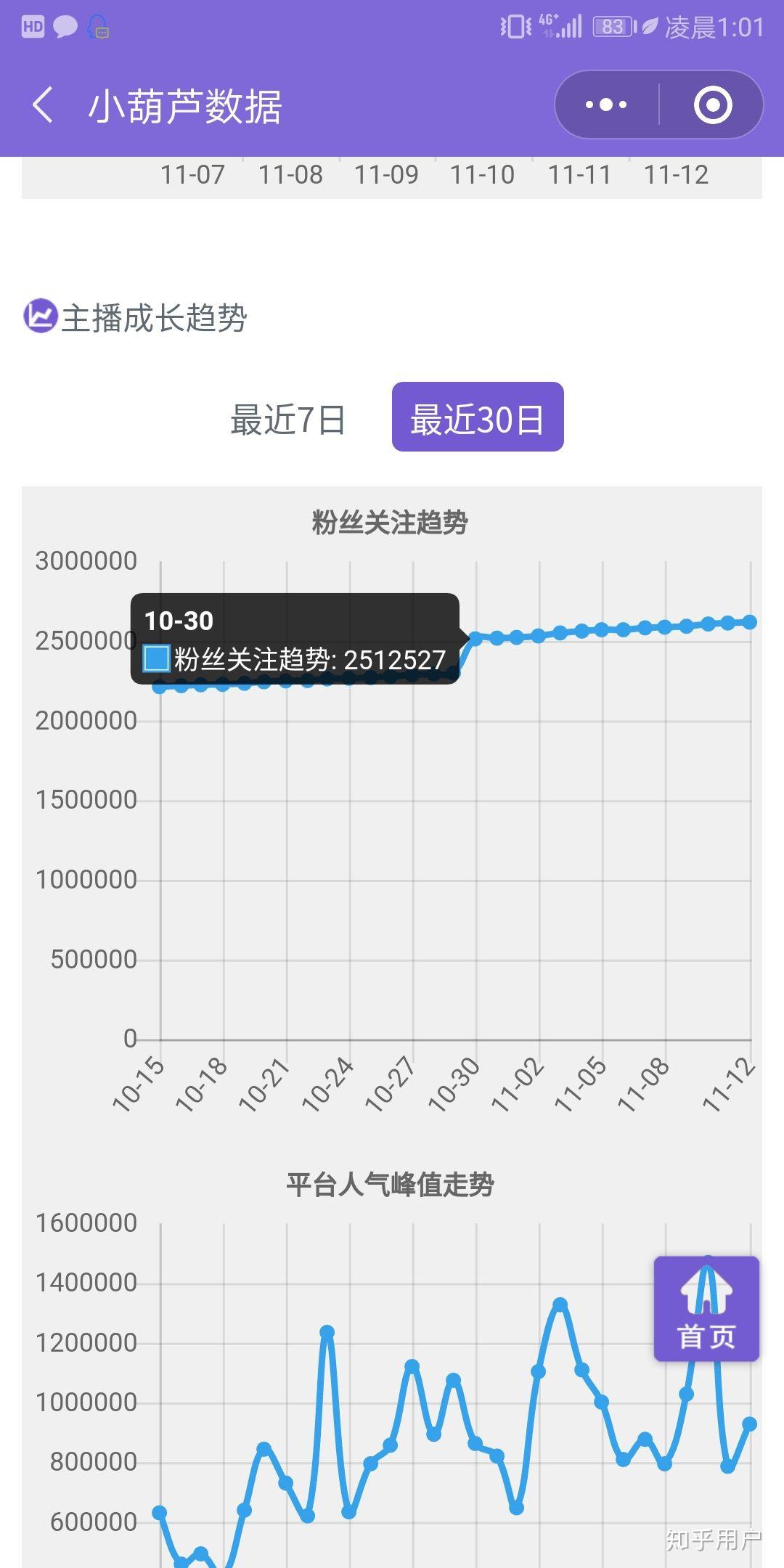Open the mini-program more options menu
The height and width of the screenshot is (1568, 784).
click(605, 104)
